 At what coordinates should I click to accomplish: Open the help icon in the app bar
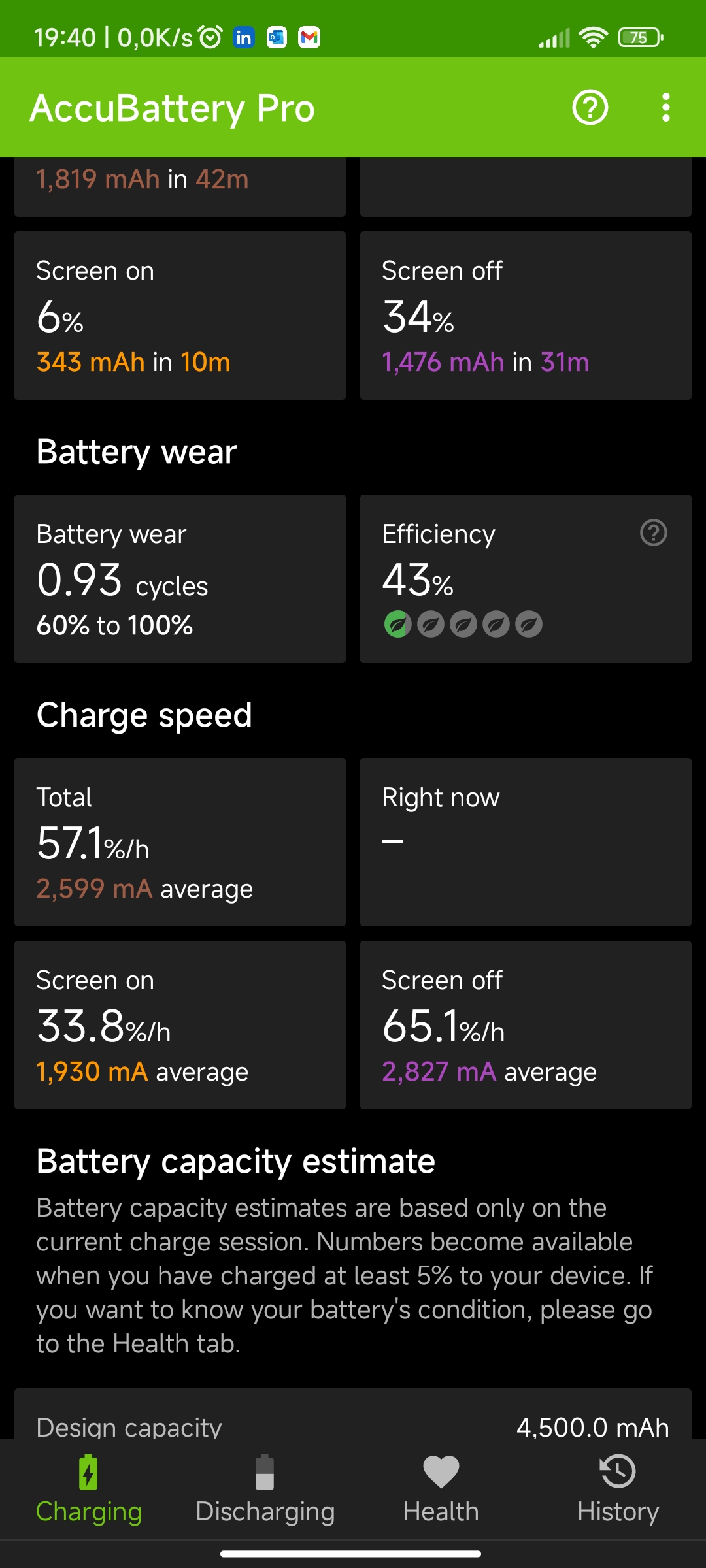(x=590, y=107)
